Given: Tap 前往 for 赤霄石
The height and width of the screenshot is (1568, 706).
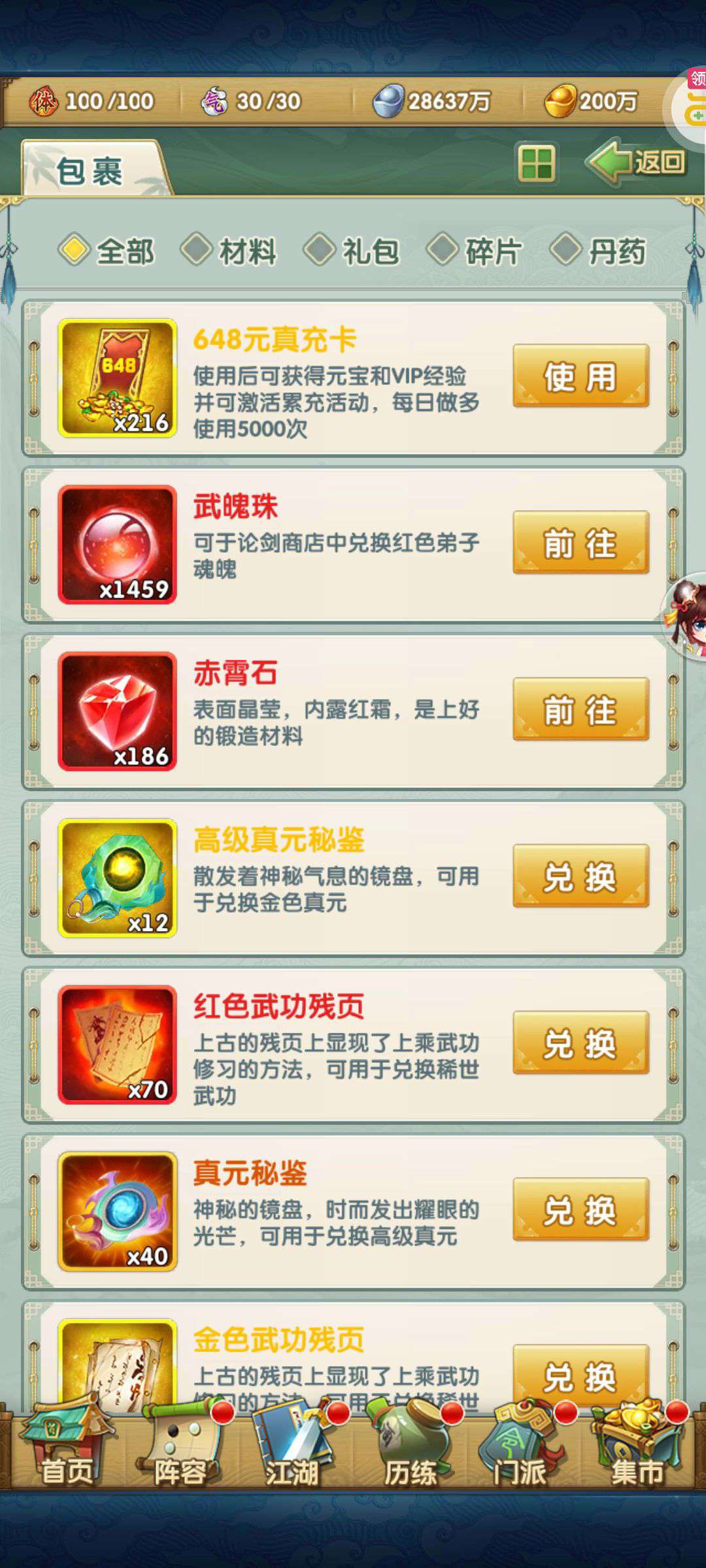Looking at the screenshot, I should pos(580,710).
